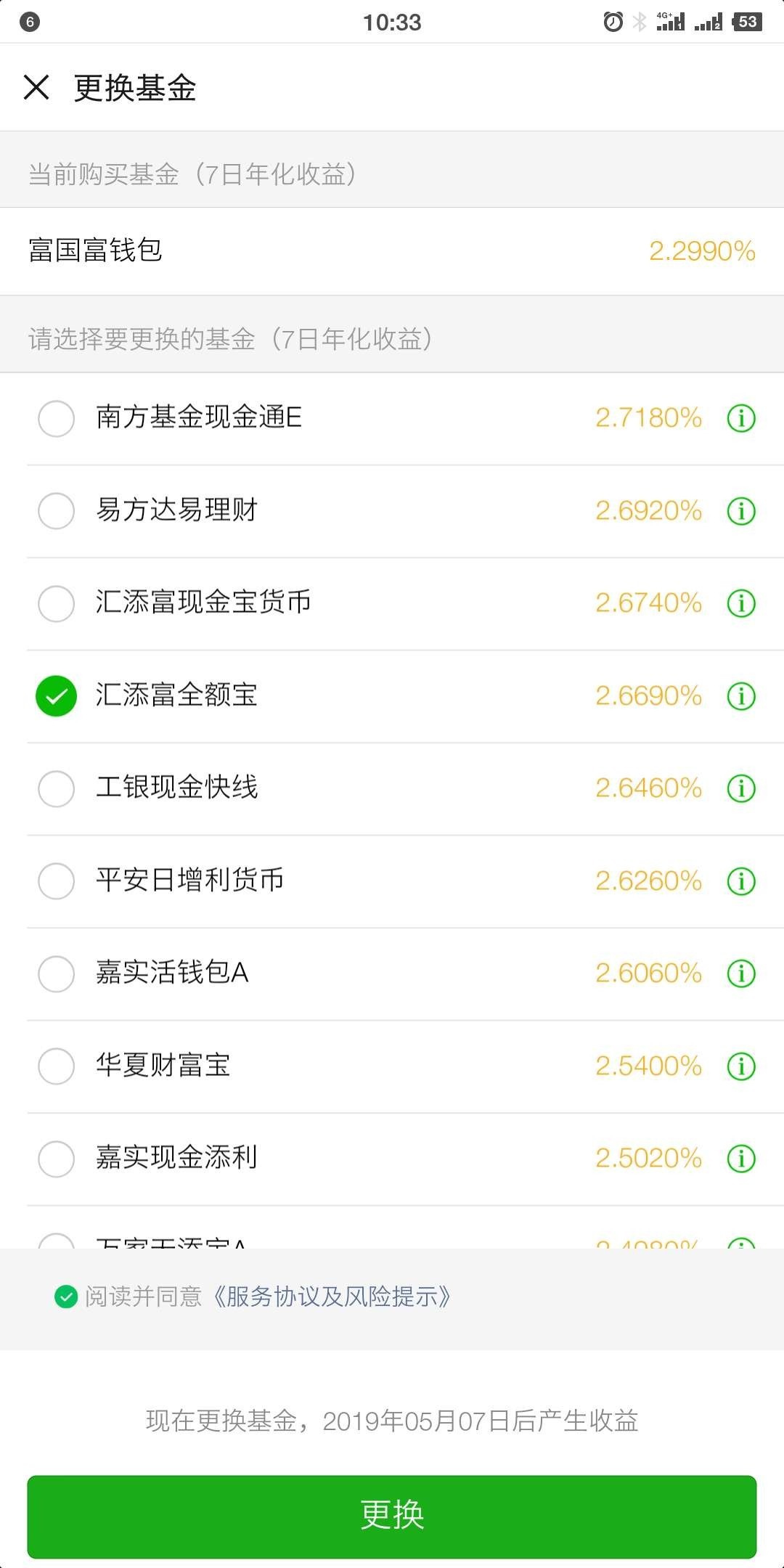The height and width of the screenshot is (1568, 784).
Task: Deselect the checked 汇添富全额宝 option
Action: [x=55, y=696]
